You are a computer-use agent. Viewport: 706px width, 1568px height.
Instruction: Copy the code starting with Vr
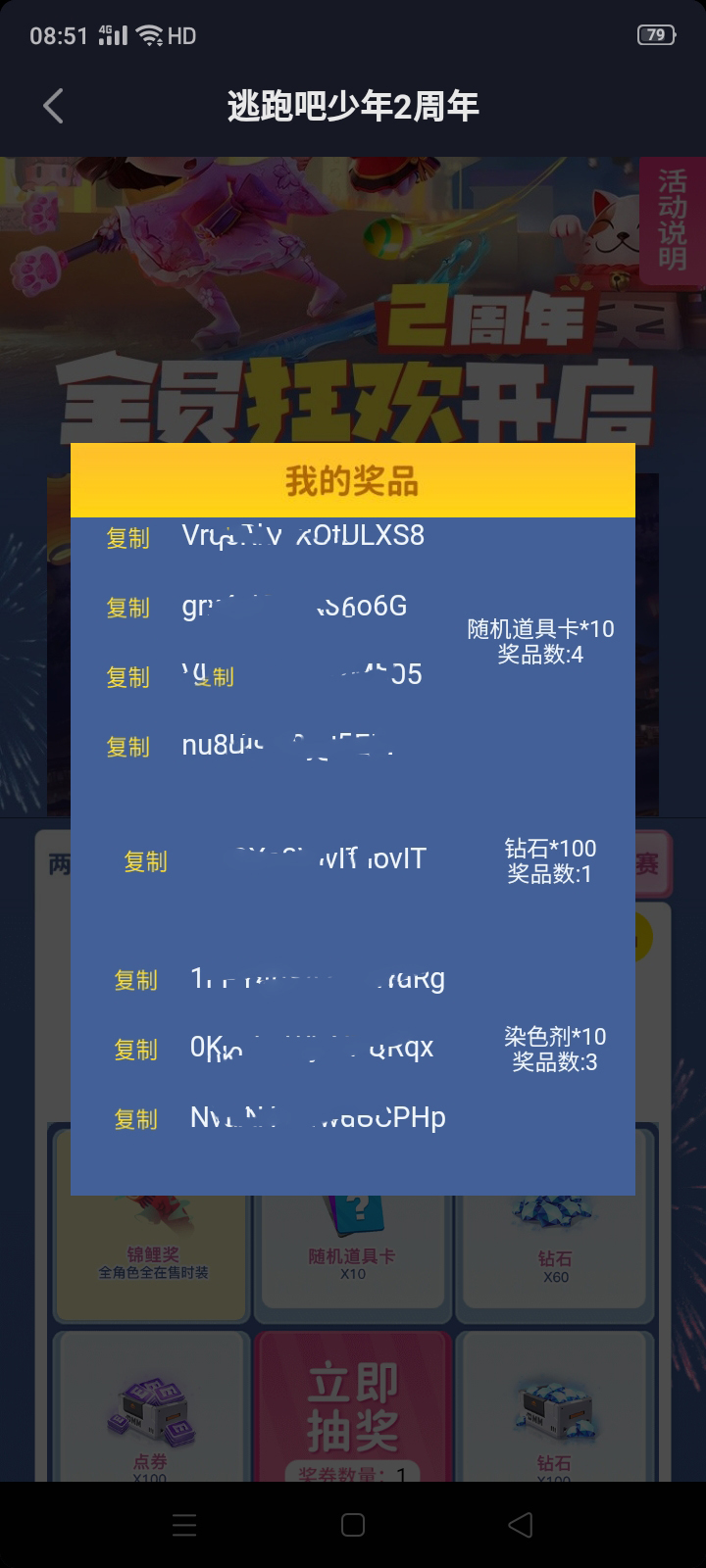pos(127,538)
